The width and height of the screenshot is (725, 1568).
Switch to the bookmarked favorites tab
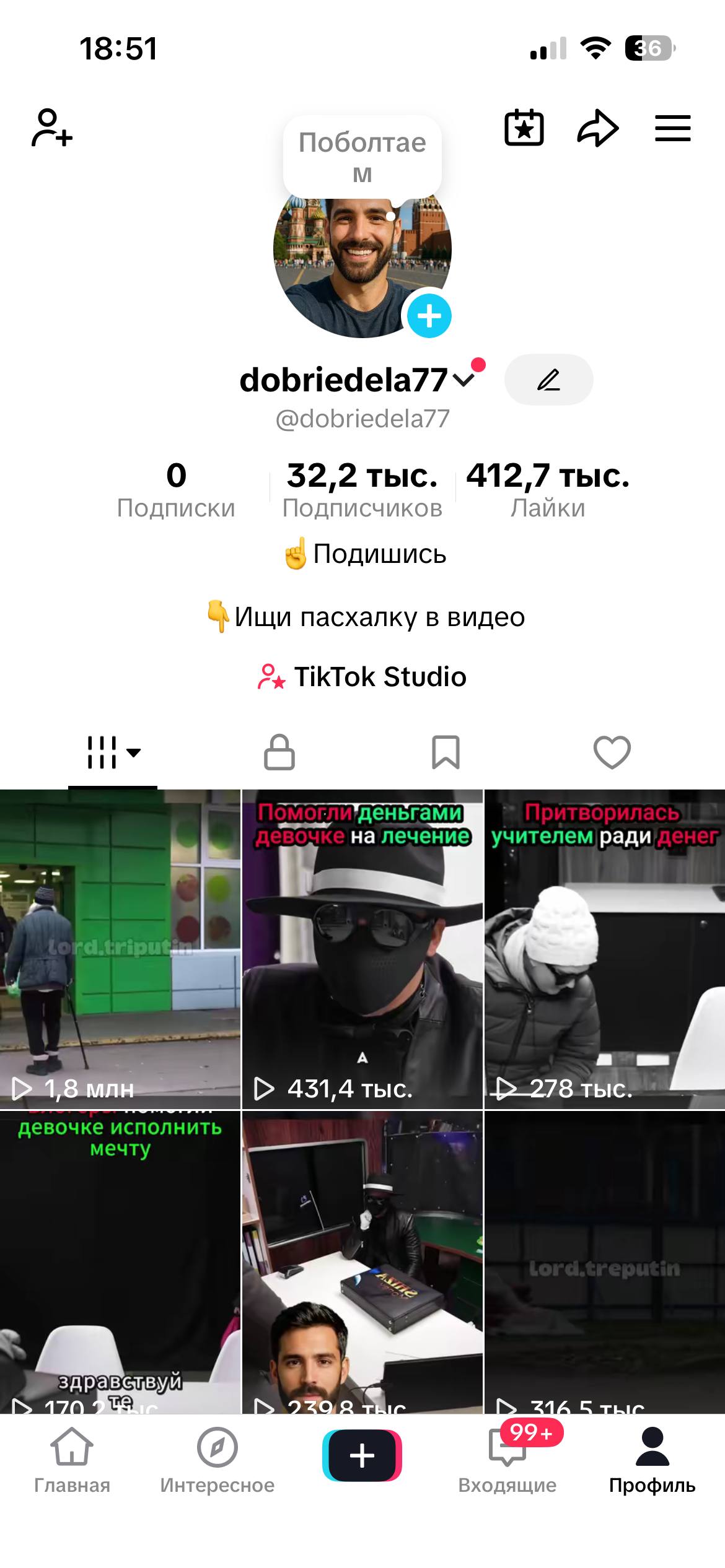(x=446, y=752)
